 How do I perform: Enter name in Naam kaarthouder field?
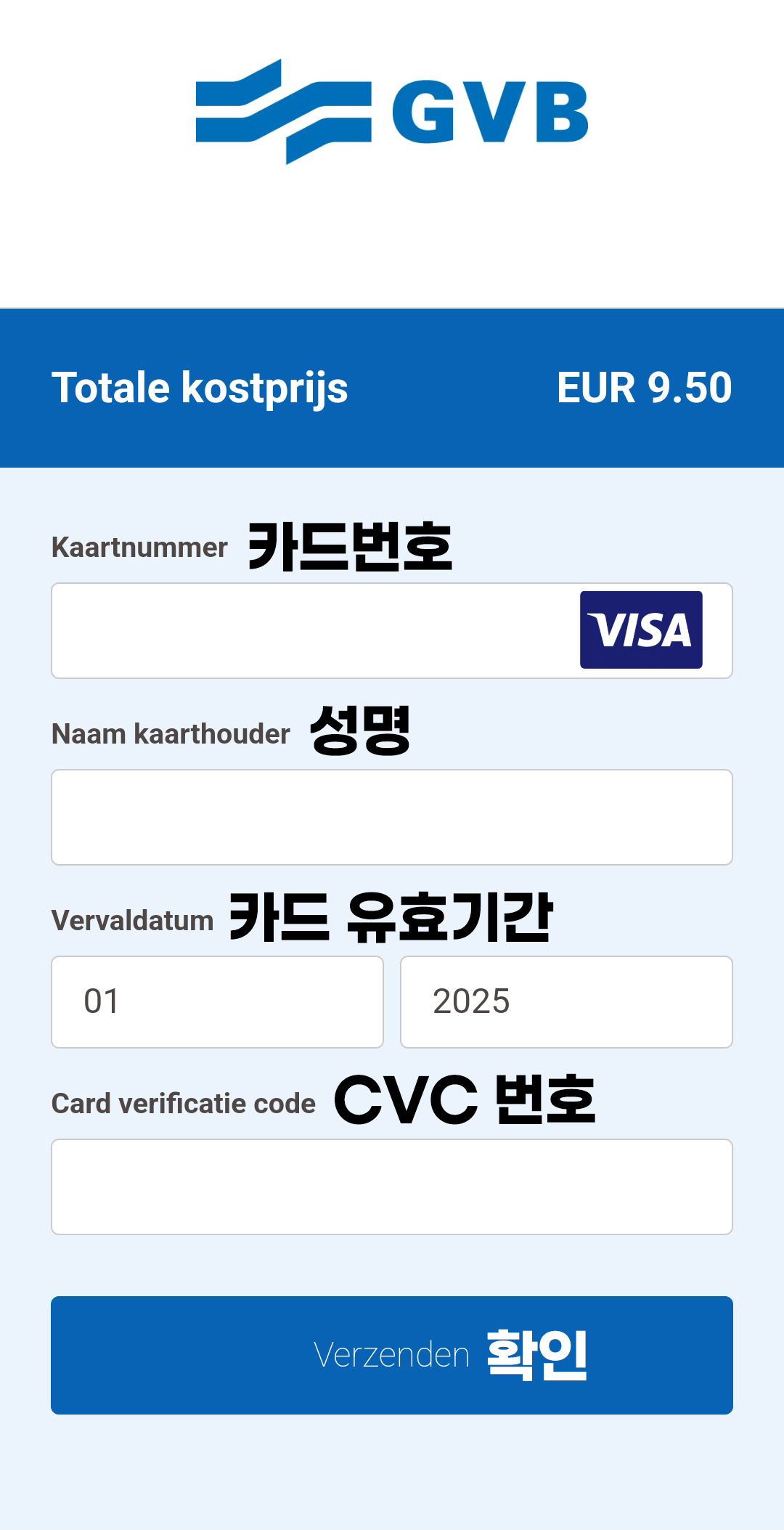(x=392, y=817)
